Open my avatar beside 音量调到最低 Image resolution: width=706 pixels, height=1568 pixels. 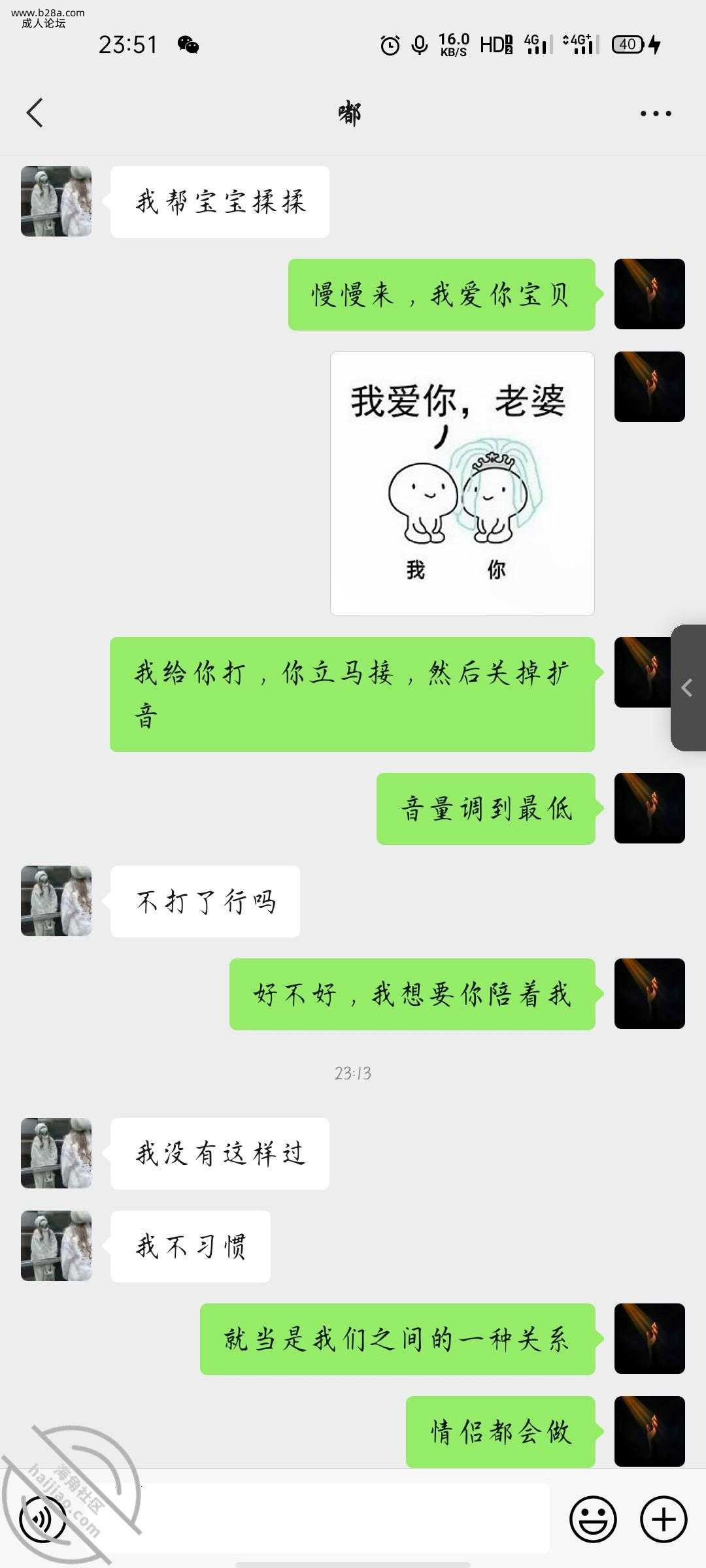pos(649,808)
